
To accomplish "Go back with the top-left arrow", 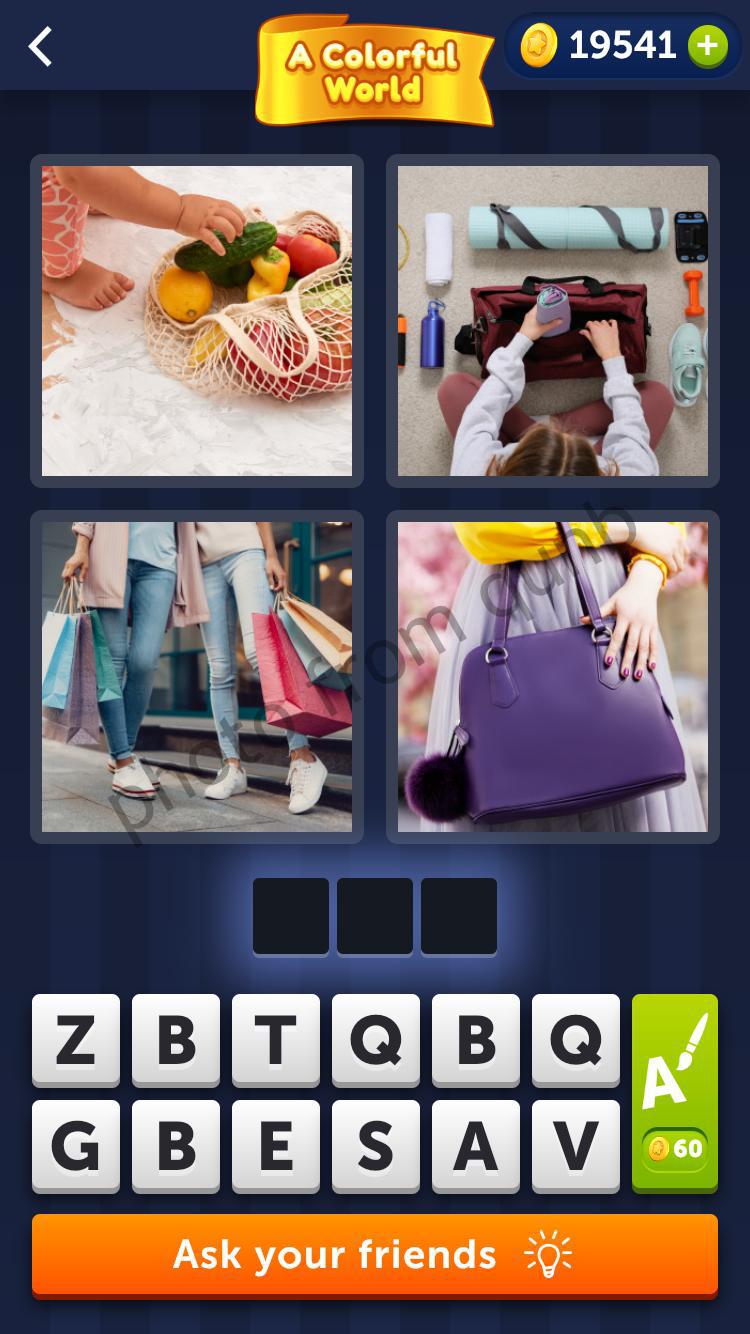I will [x=40, y=47].
